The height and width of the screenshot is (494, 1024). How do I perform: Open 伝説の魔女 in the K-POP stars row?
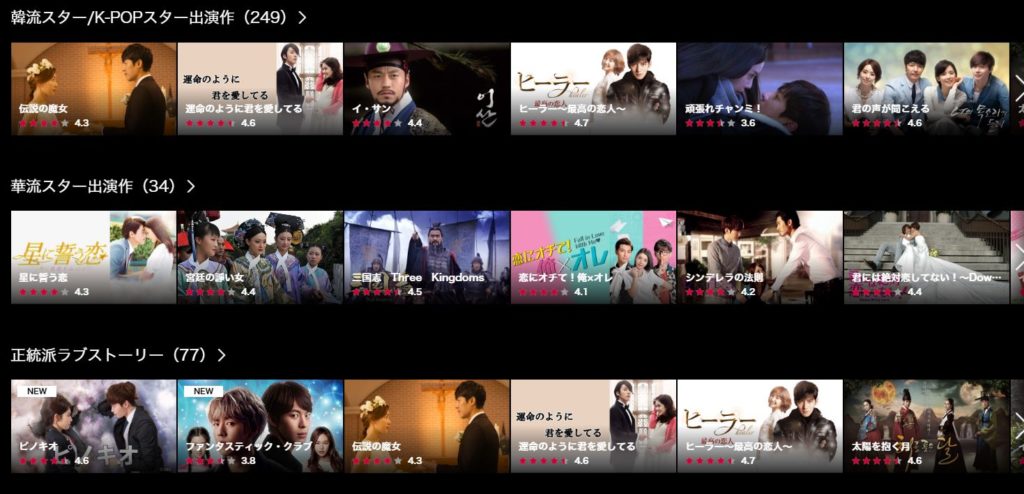click(x=93, y=88)
